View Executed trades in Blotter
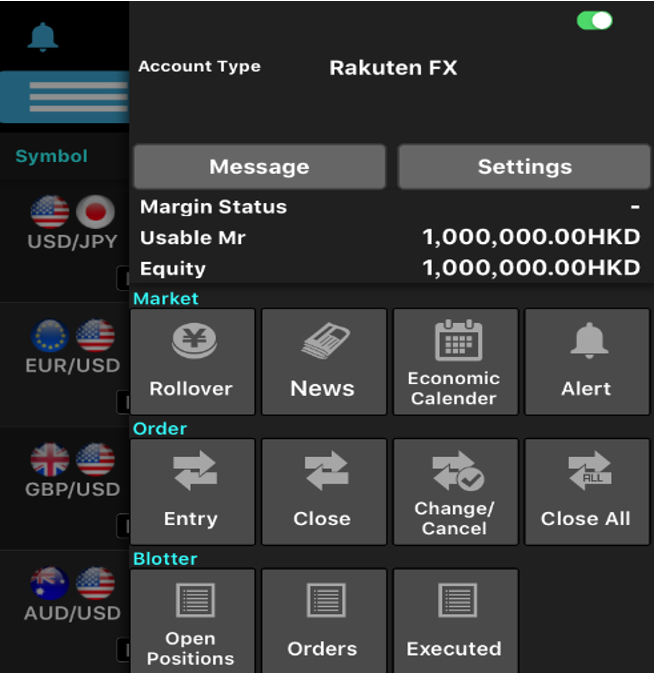Image resolution: width=654 pixels, height=673 pixels. coord(455,620)
